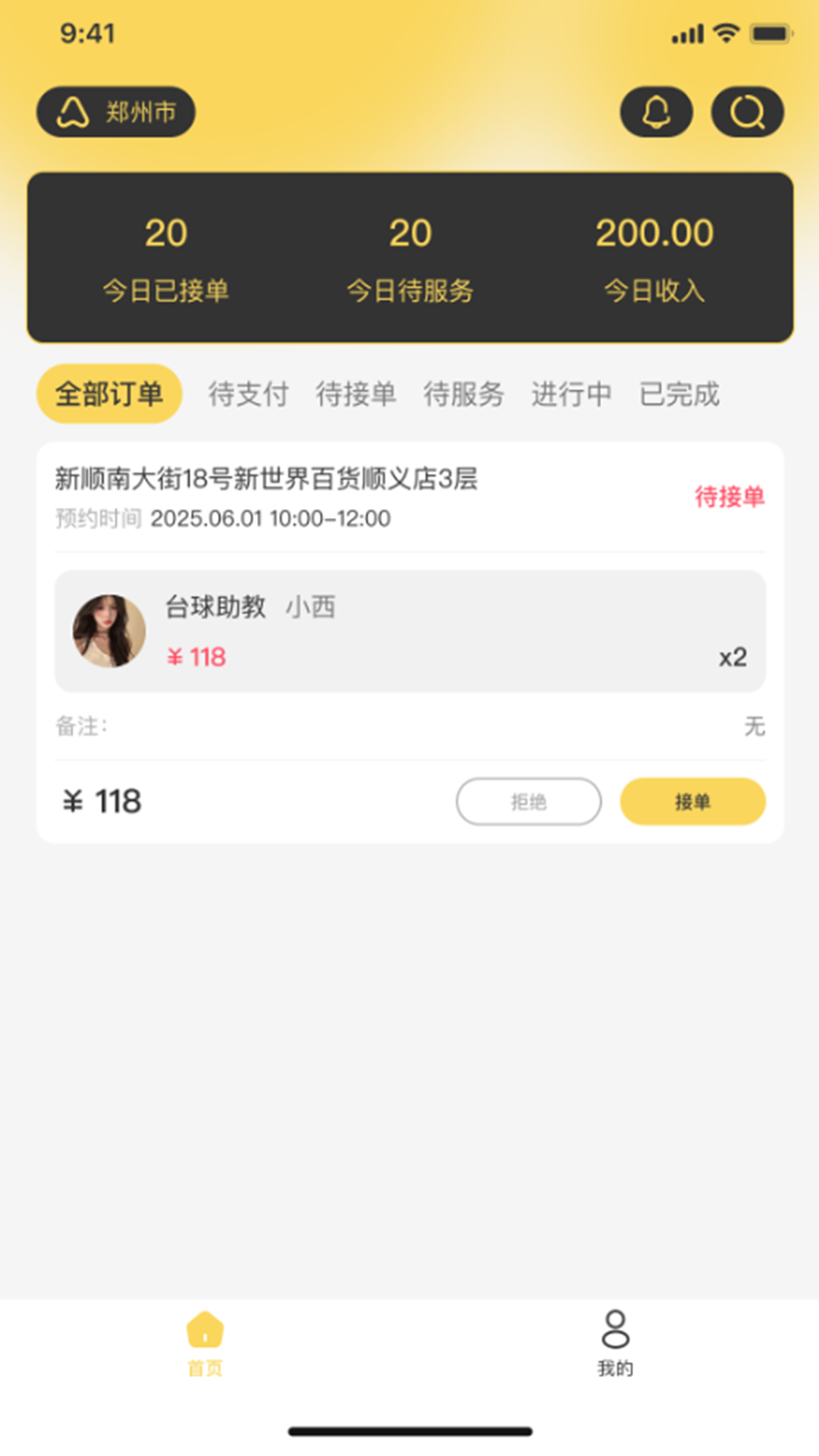Open the notification bell icon
This screenshot has width=819, height=1456.
pos(655,111)
